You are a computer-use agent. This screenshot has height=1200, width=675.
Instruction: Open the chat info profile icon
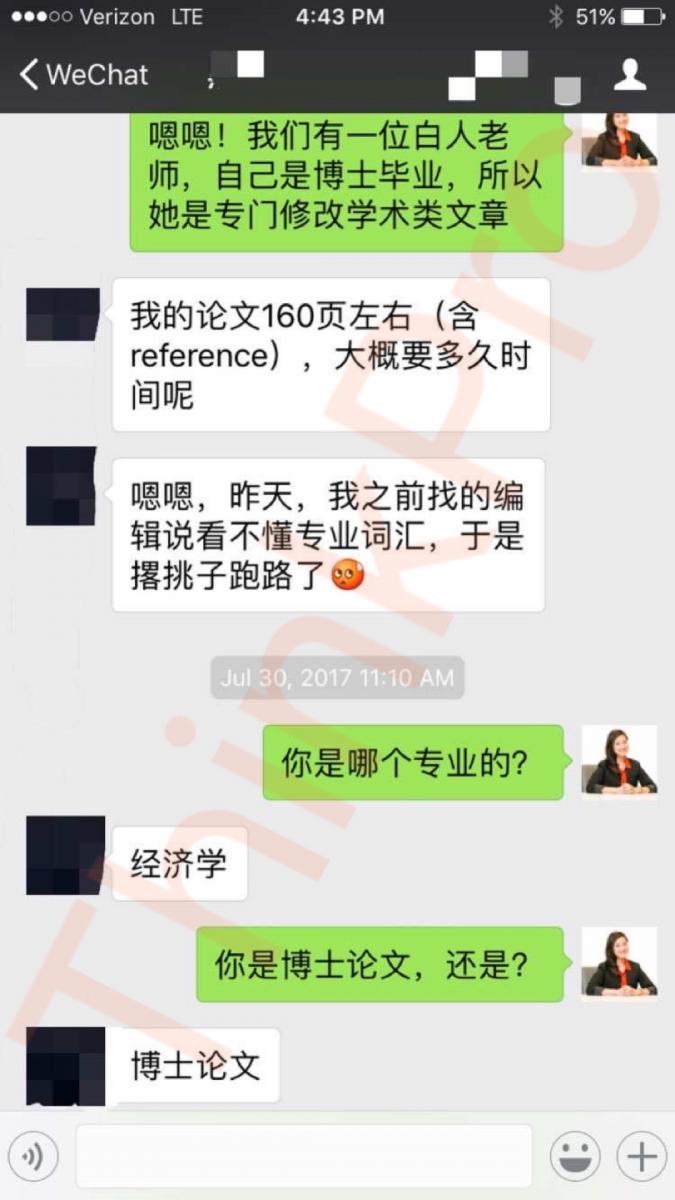tap(629, 74)
